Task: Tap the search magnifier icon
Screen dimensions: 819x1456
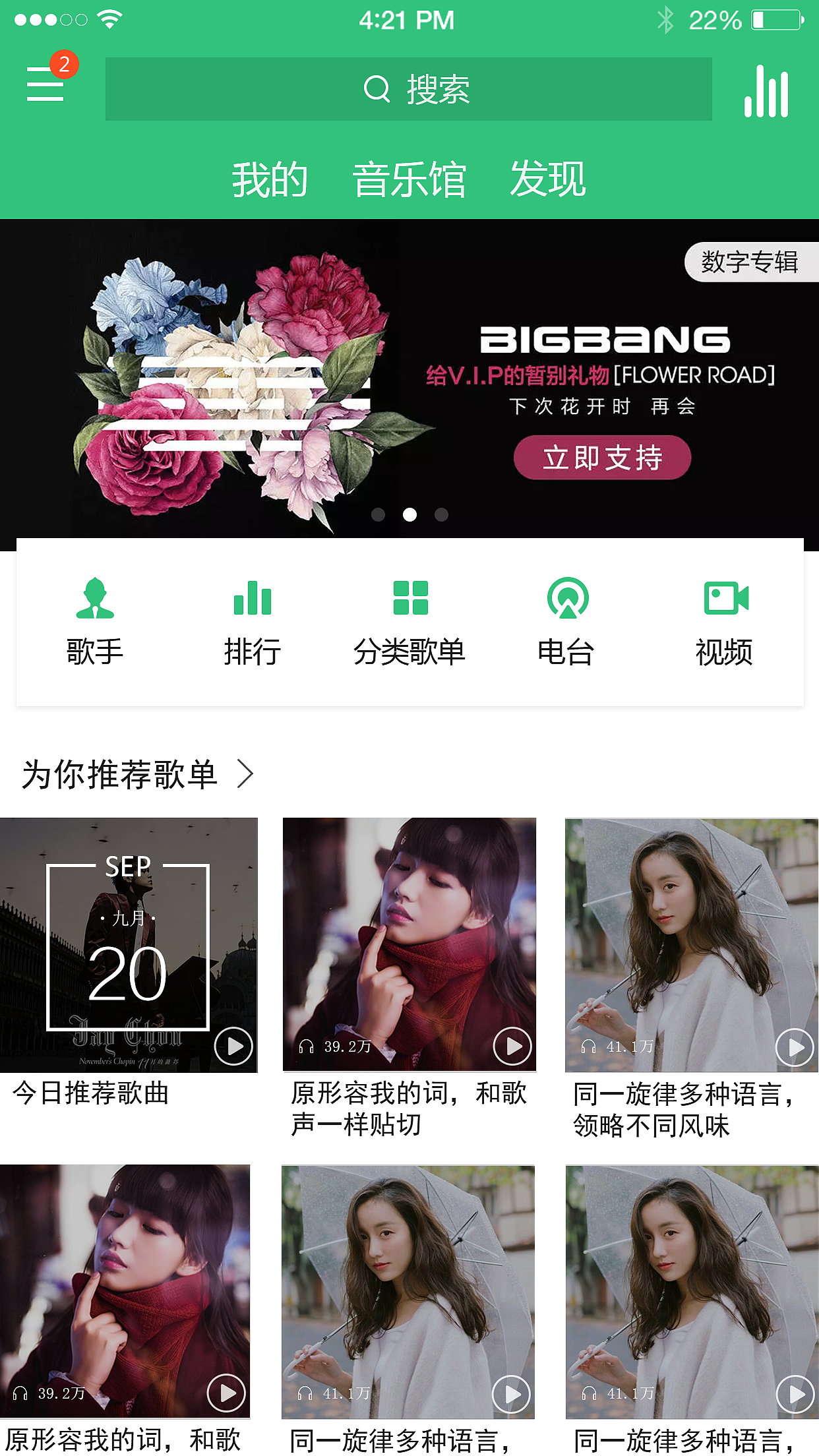Action: pos(376,91)
